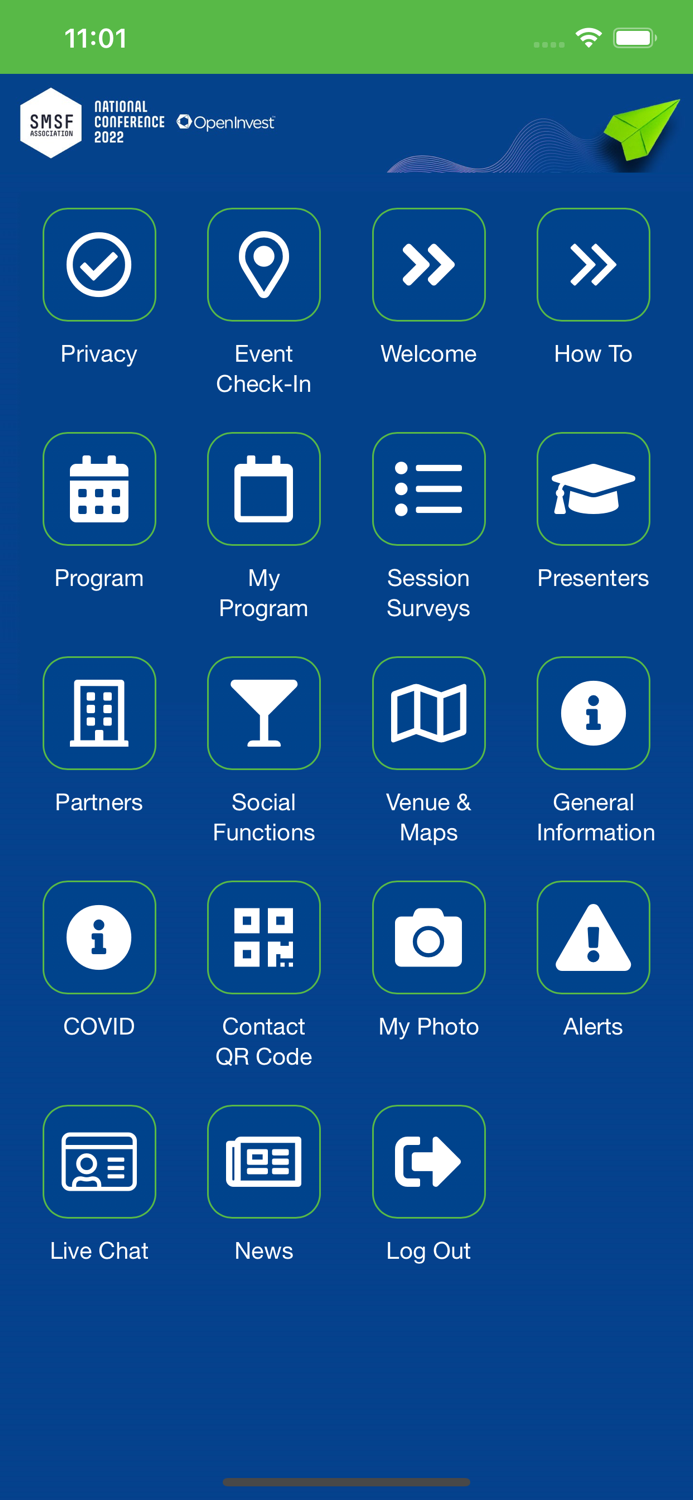Open Social Functions

coord(264,713)
